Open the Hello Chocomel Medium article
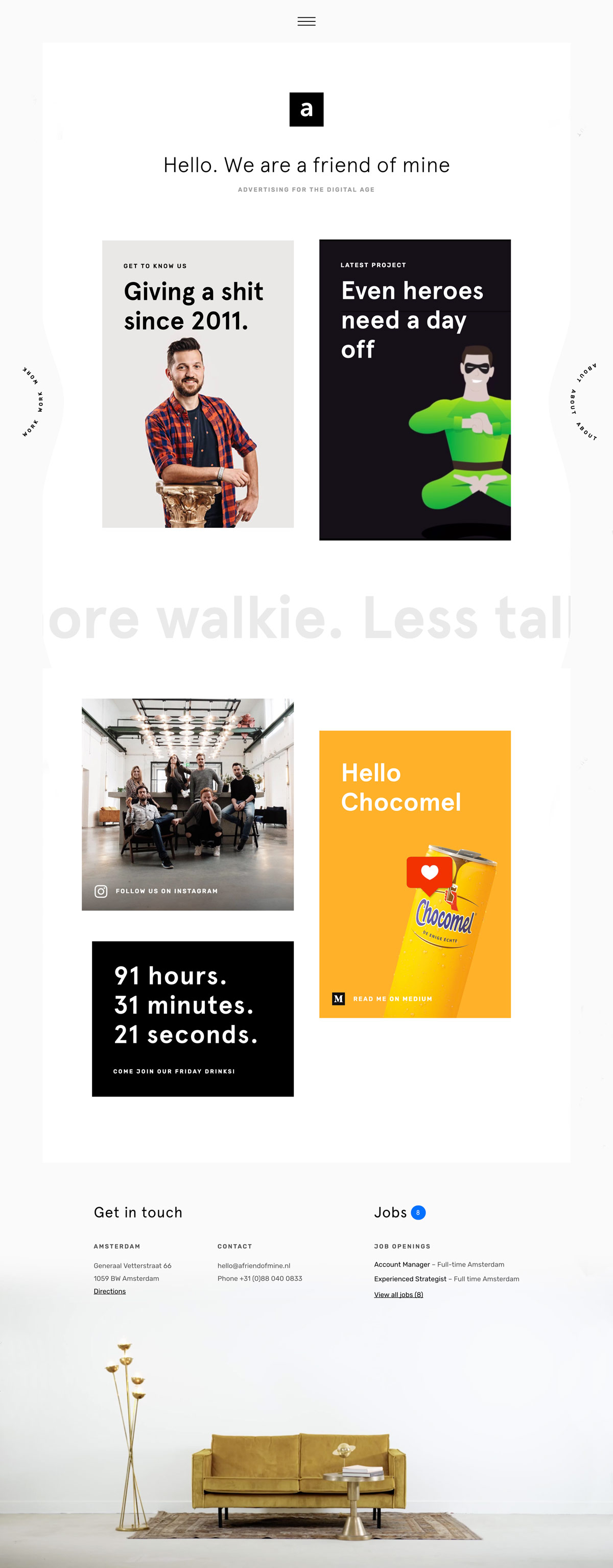 tap(415, 874)
